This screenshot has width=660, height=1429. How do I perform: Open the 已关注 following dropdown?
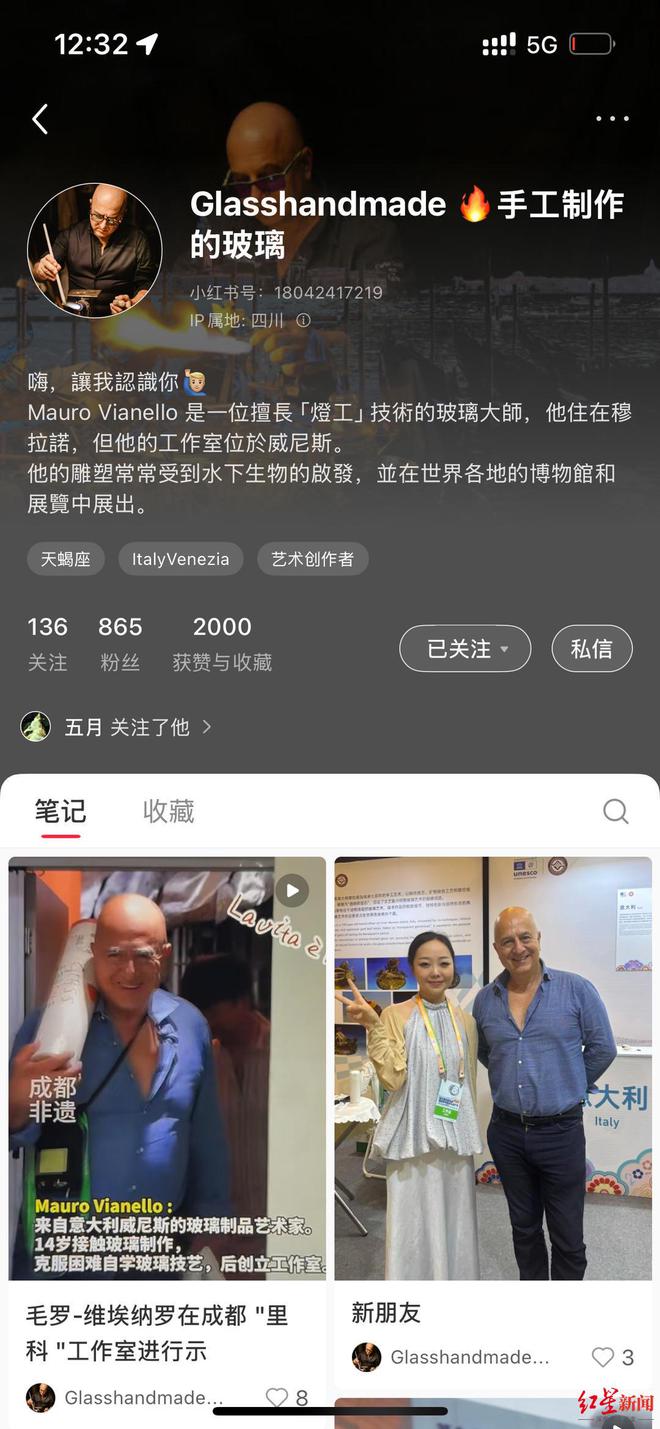coord(465,649)
